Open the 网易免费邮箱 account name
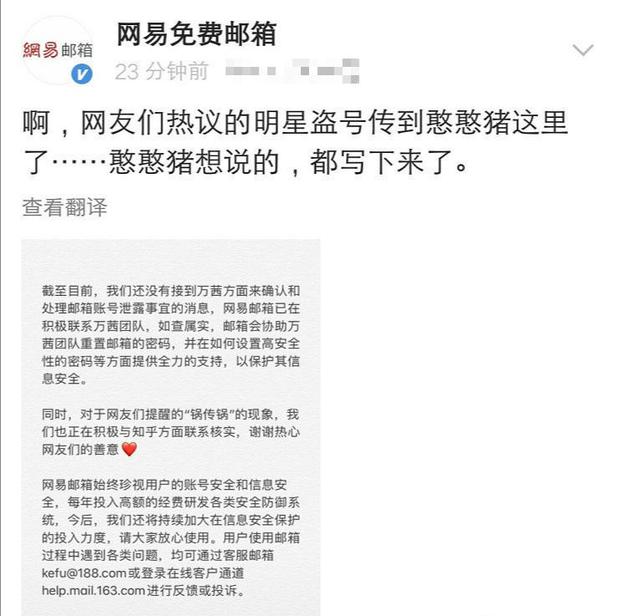640x616 pixels. click(x=195, y=36)
